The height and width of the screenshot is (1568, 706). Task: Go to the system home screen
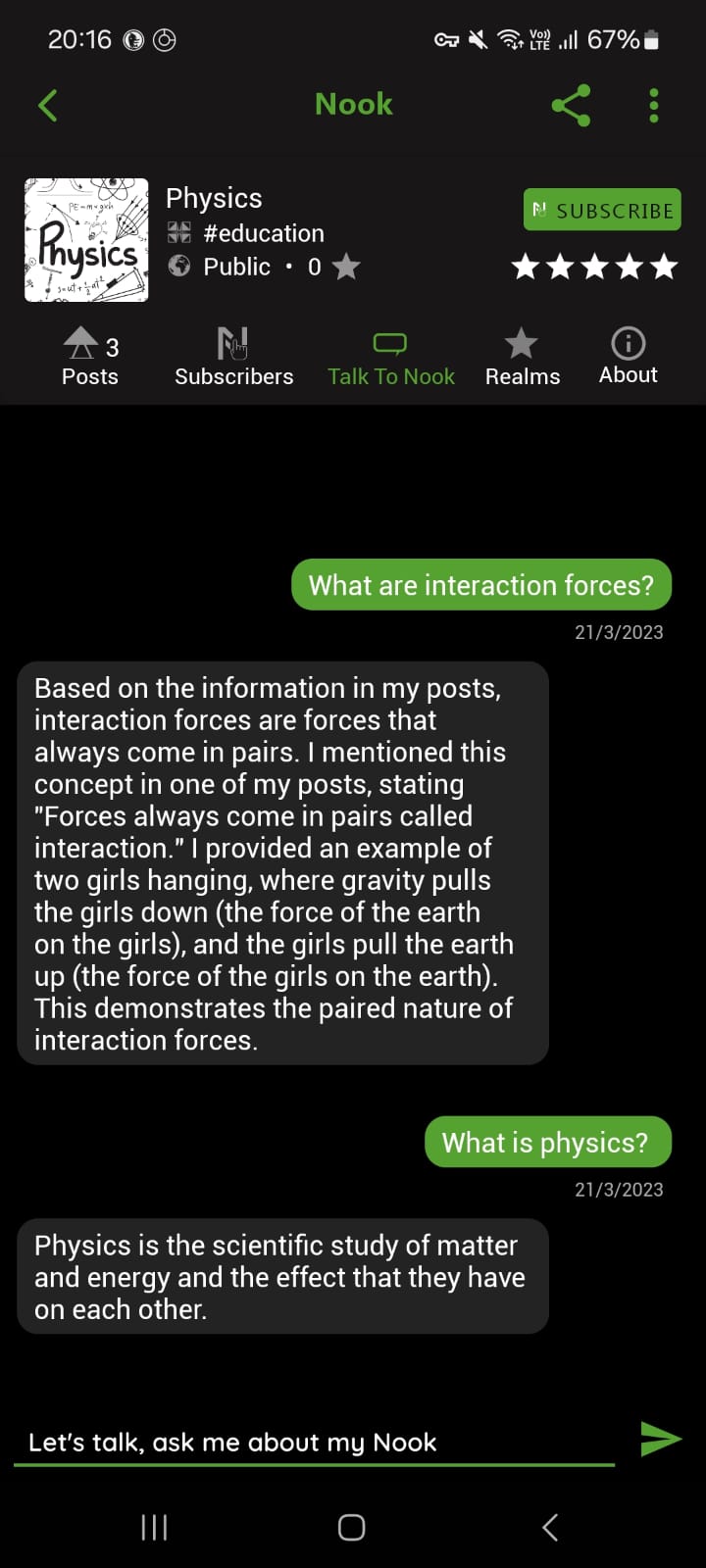(351, 1527)
